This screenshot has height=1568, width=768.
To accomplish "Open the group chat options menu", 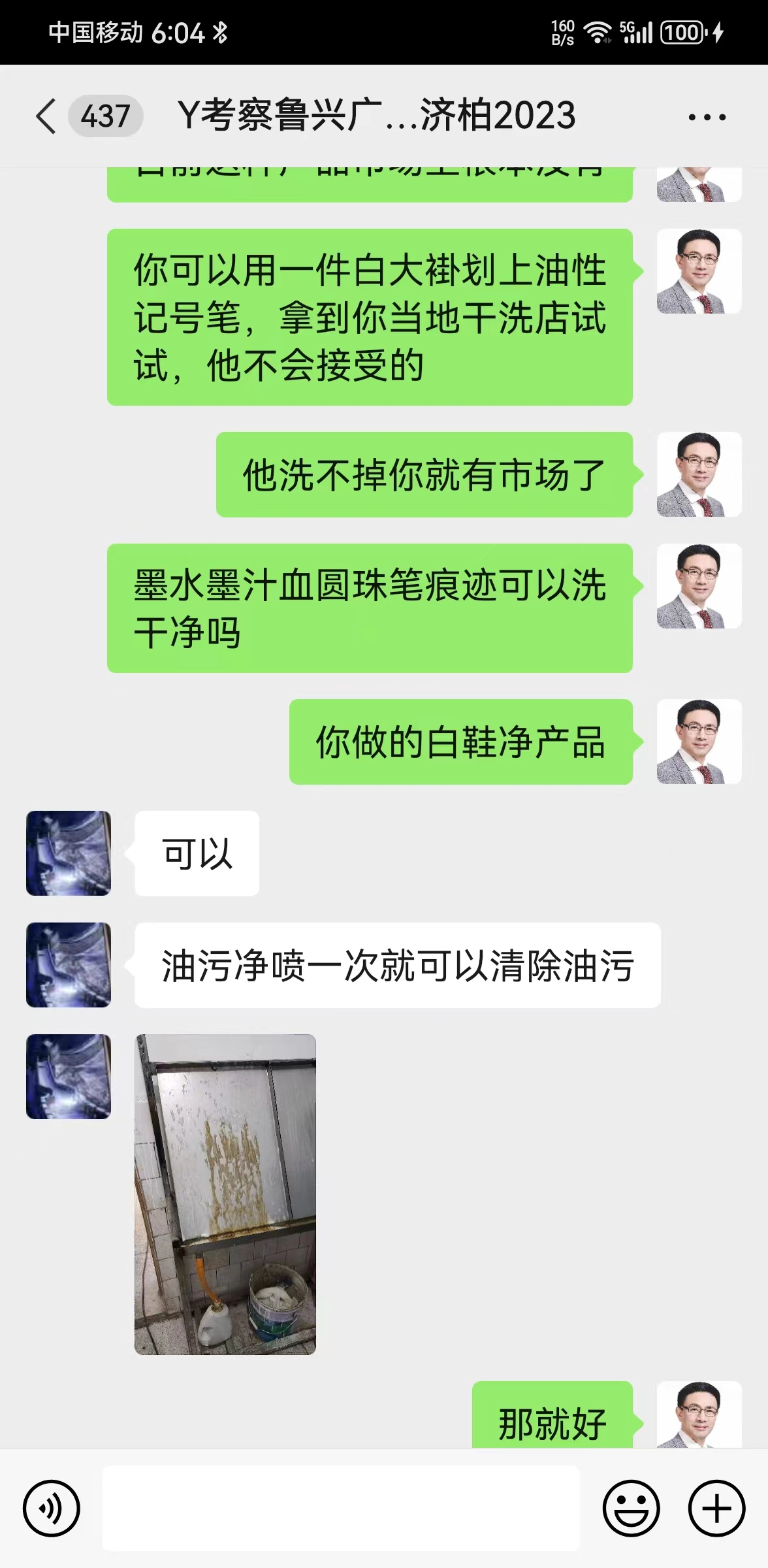I will point(707,118).
